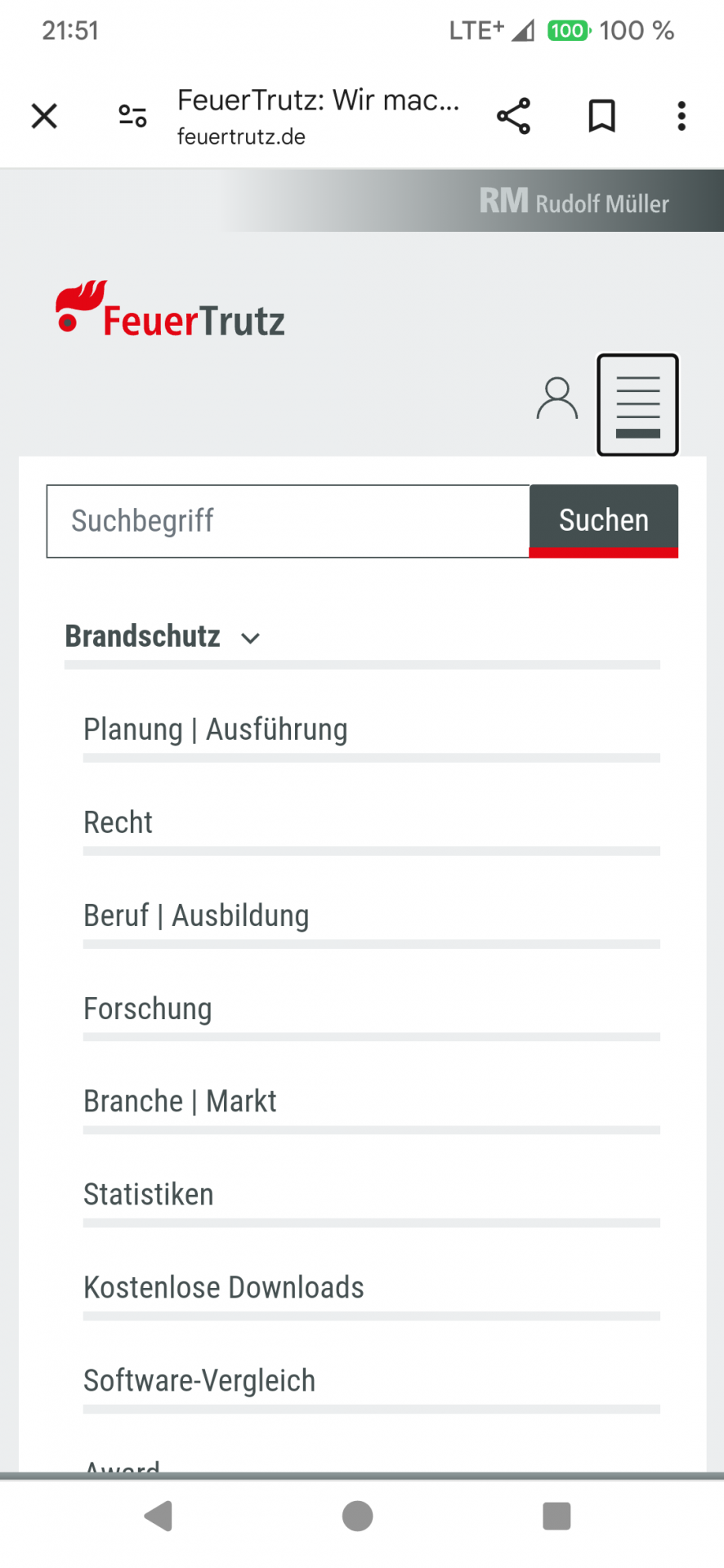
Task: Go to Beruf | Ausbildung
Action: (x=196, y=915)
